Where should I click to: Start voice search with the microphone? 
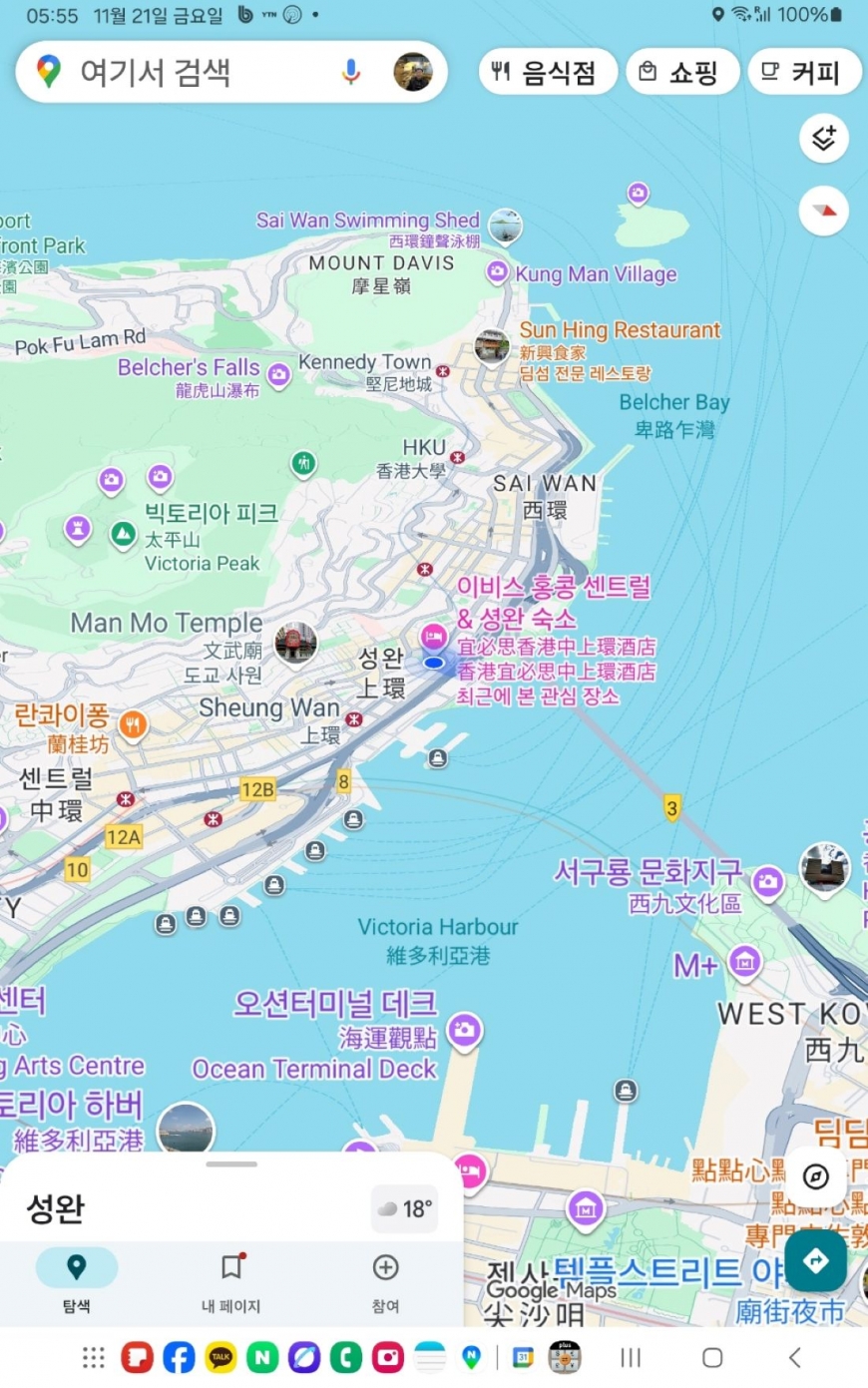click(350, 72)
